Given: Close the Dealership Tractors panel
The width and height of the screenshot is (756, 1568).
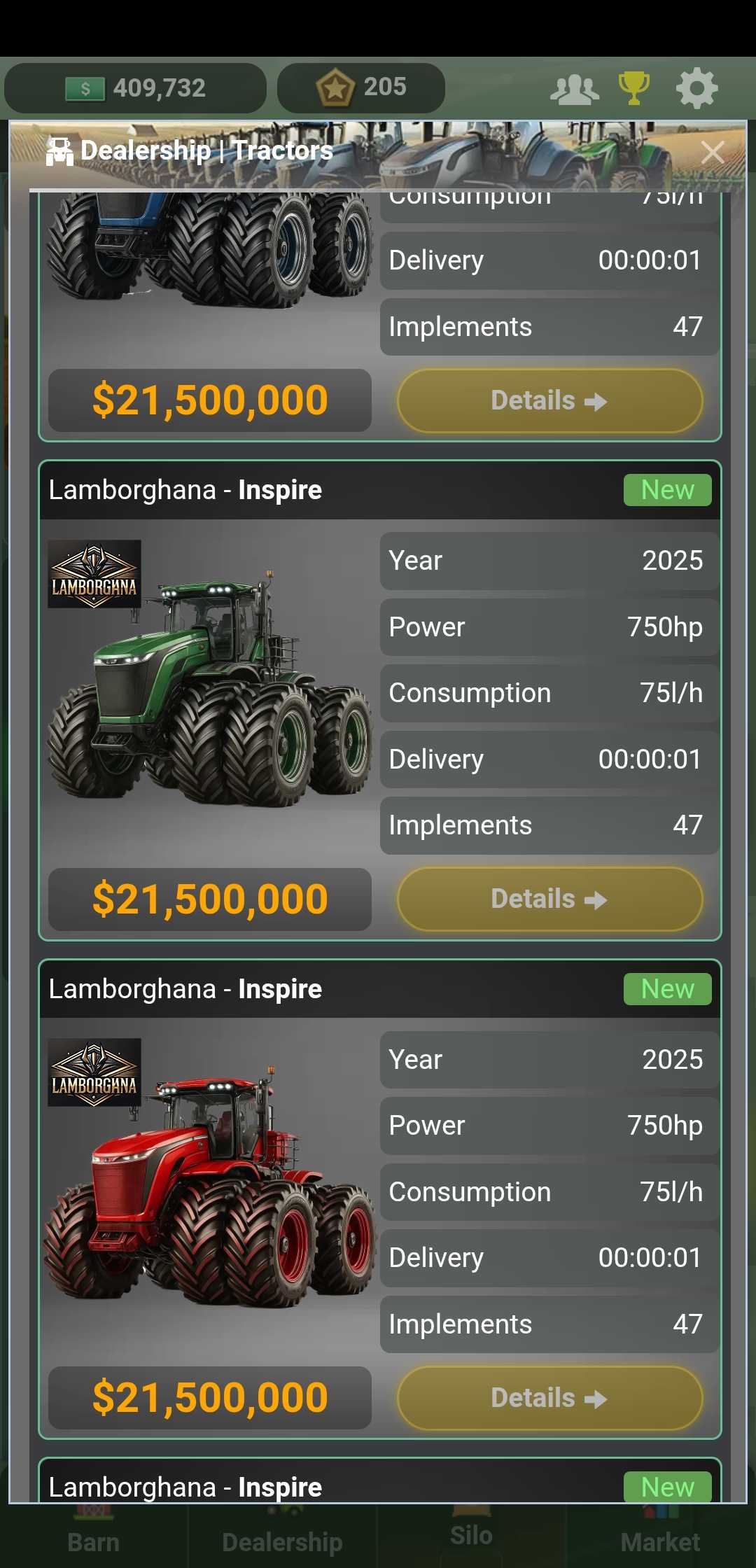Looking at the screenshot, I should click(x=712, y=152).
